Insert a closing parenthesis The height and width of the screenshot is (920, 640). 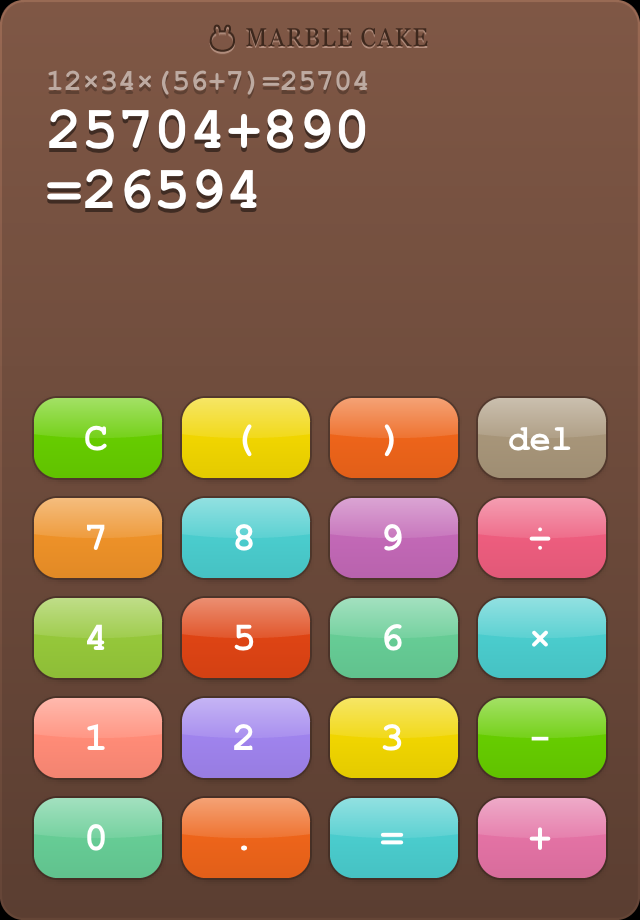(394, 438)
